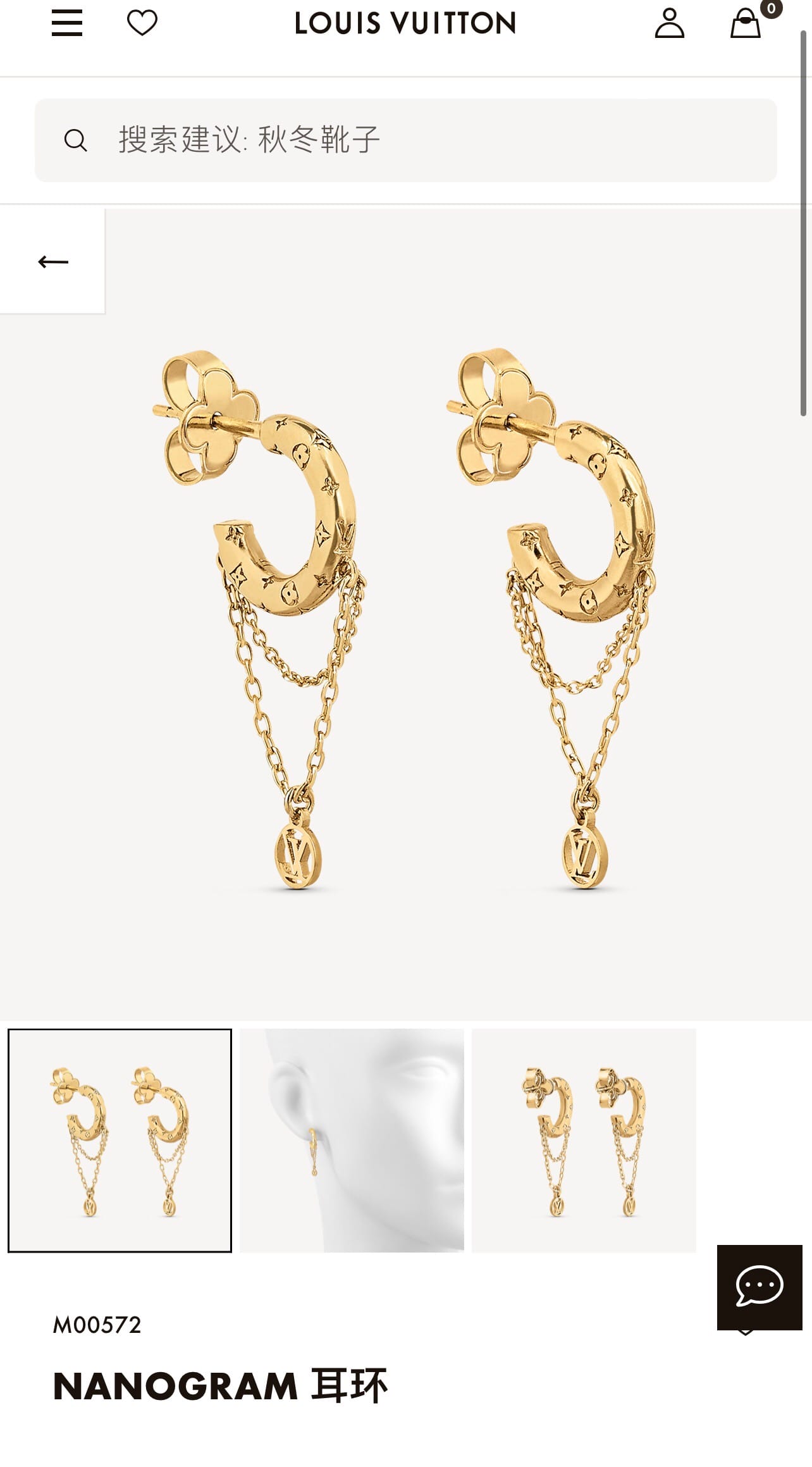812x1467 pixels.
Task: Open the account profile icon
Action: [669, 23]
